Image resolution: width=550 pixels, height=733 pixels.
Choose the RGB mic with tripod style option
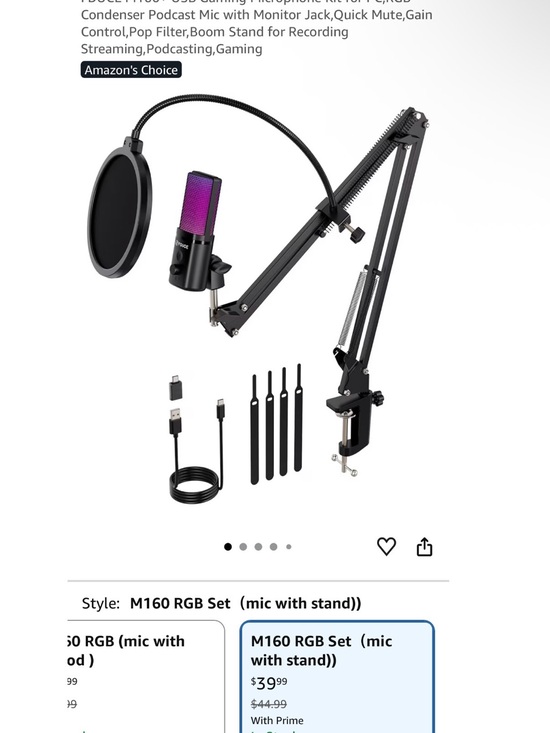click(x=146, y=676)
